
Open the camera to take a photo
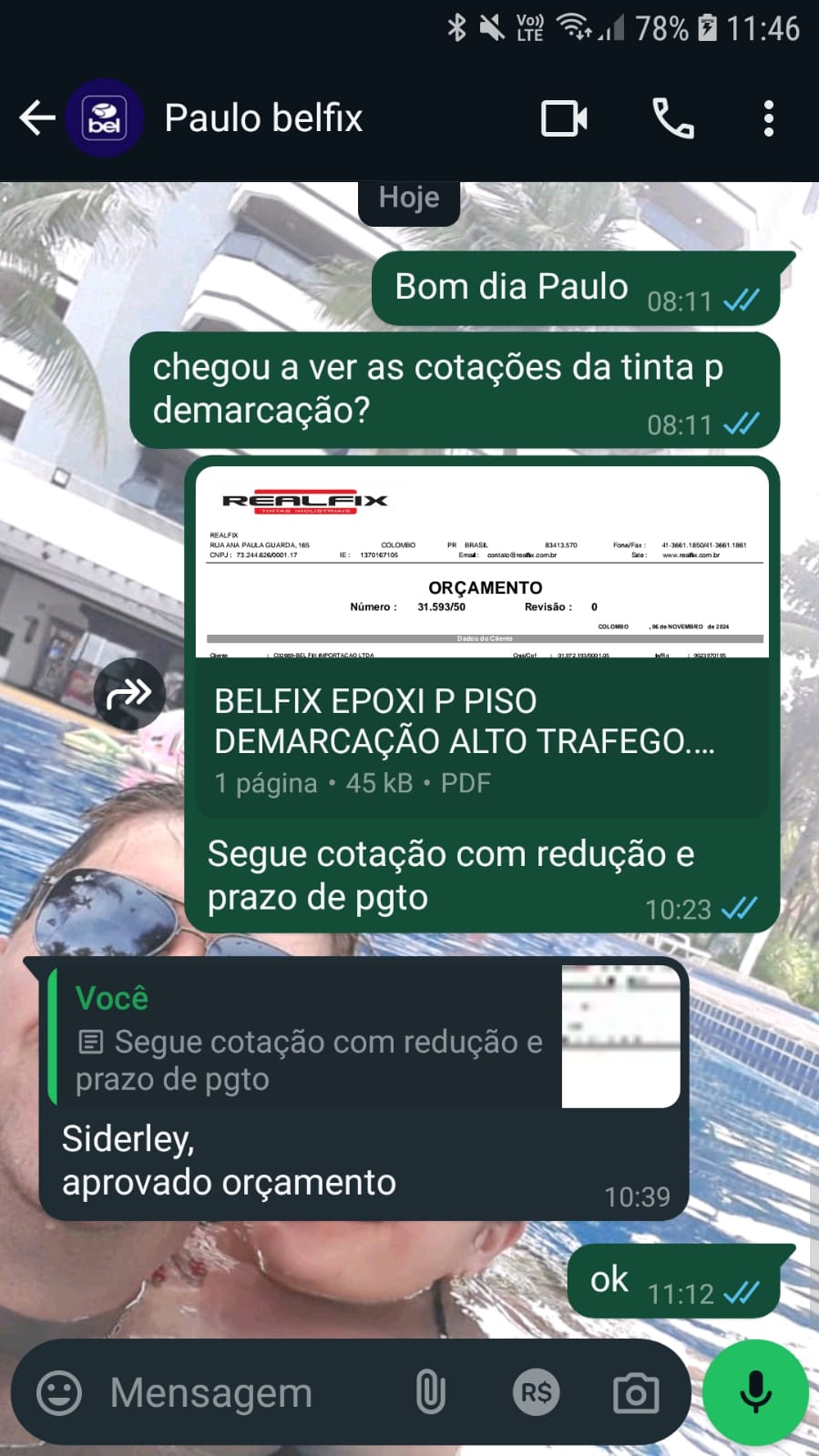click(636, 1392)
